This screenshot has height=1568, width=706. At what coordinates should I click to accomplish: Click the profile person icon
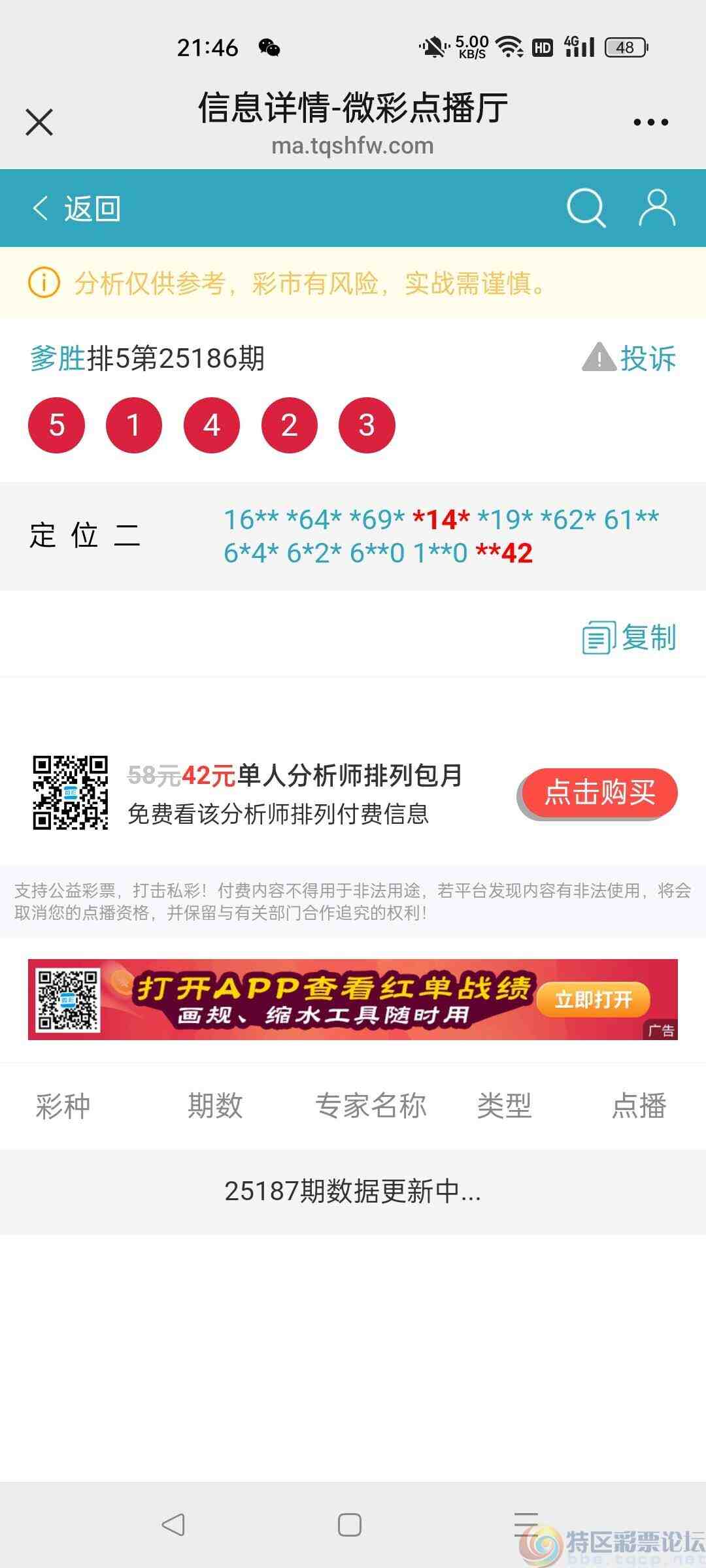tap(656, 208)
